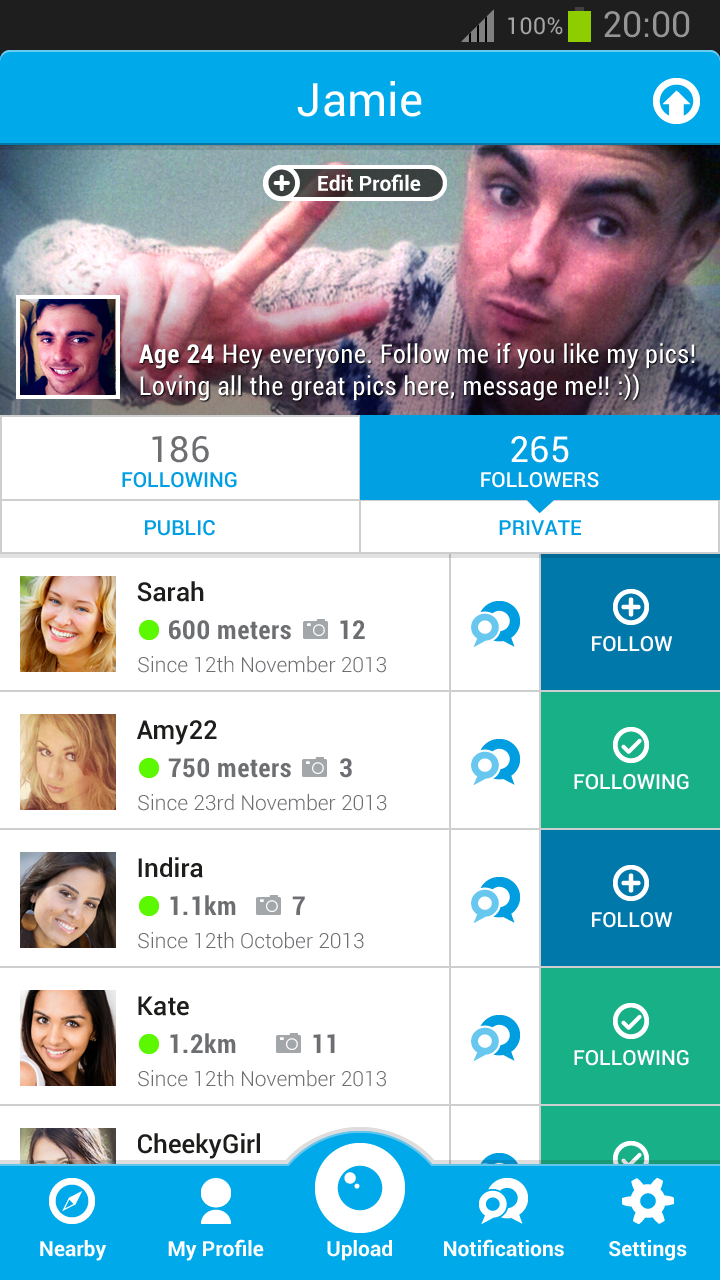Image resolution: width=720 pixels, height=1280 pixels.
Task: Unfollow Amy22 via Following button
Action: (630, 762)
